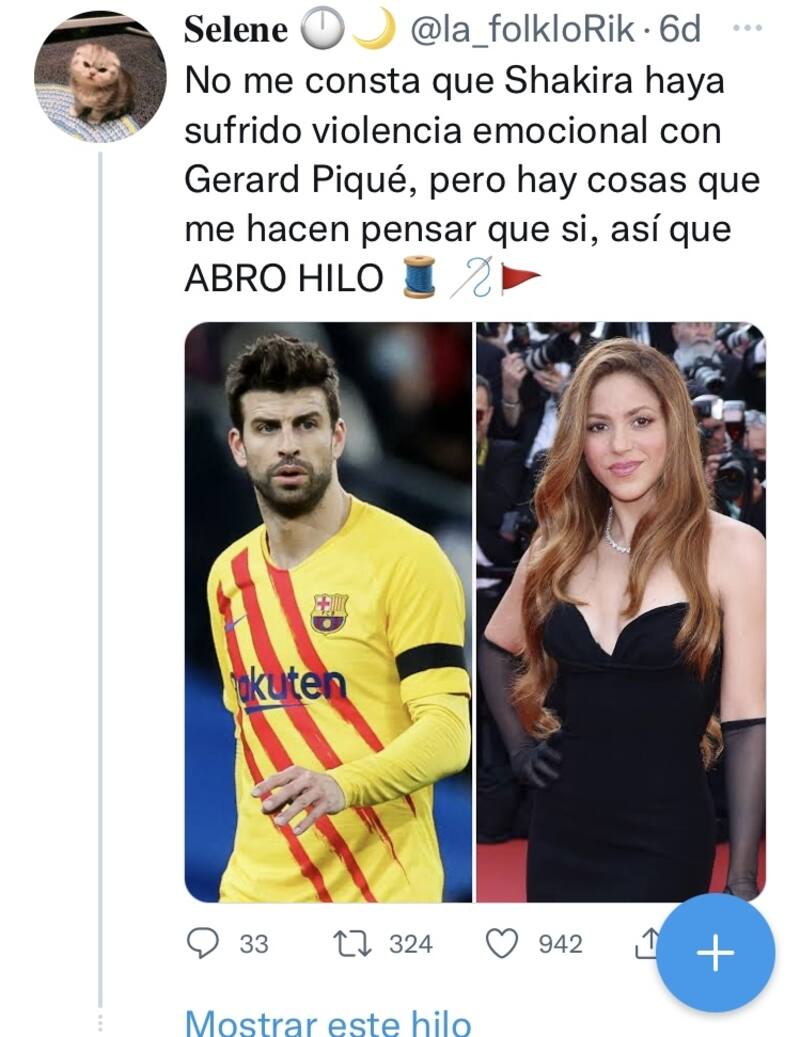Open the left photo in the tweet
The image size is (800, 1037).
point(328,612)
